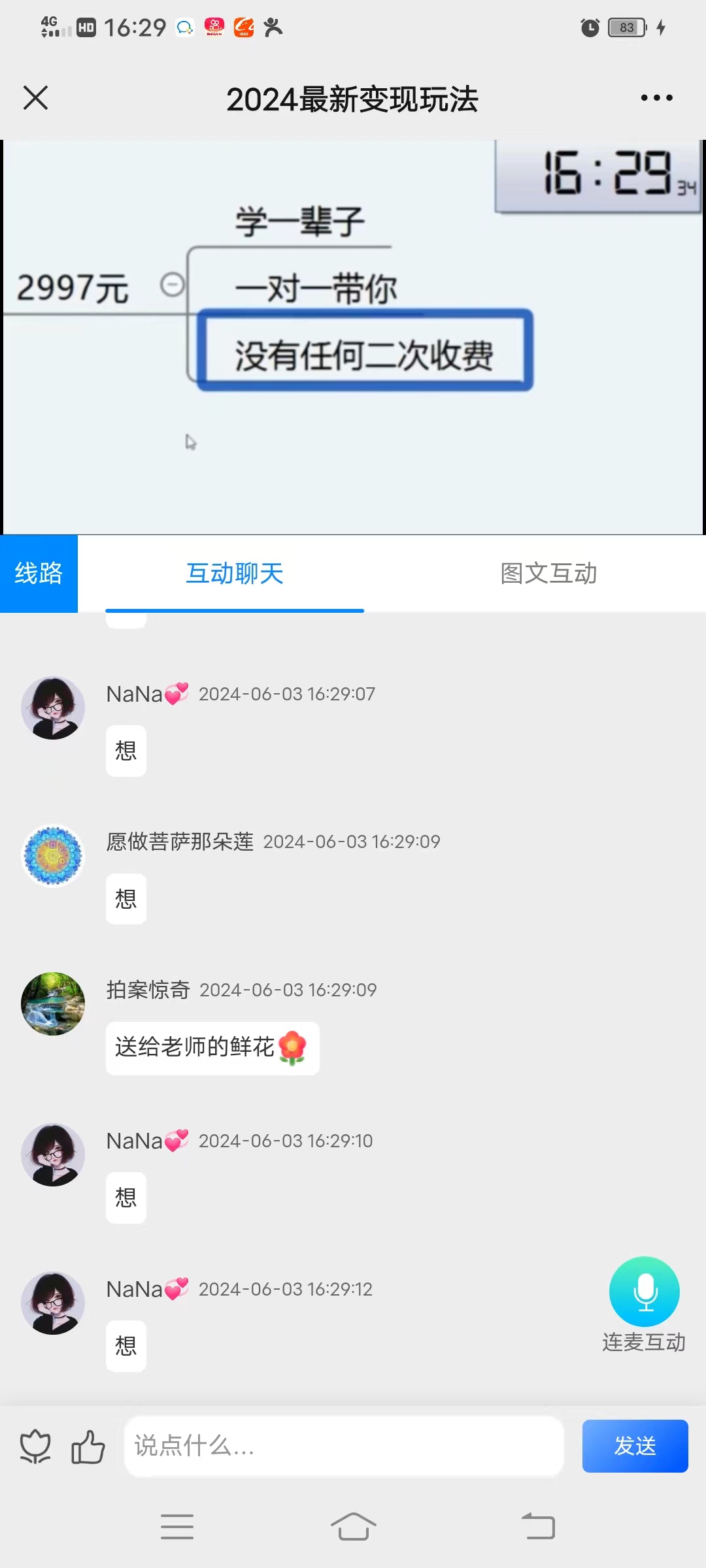Tap the 线路 line selector
The height and width of the screenshot is (1568, 706).
(x=39, y=574)
